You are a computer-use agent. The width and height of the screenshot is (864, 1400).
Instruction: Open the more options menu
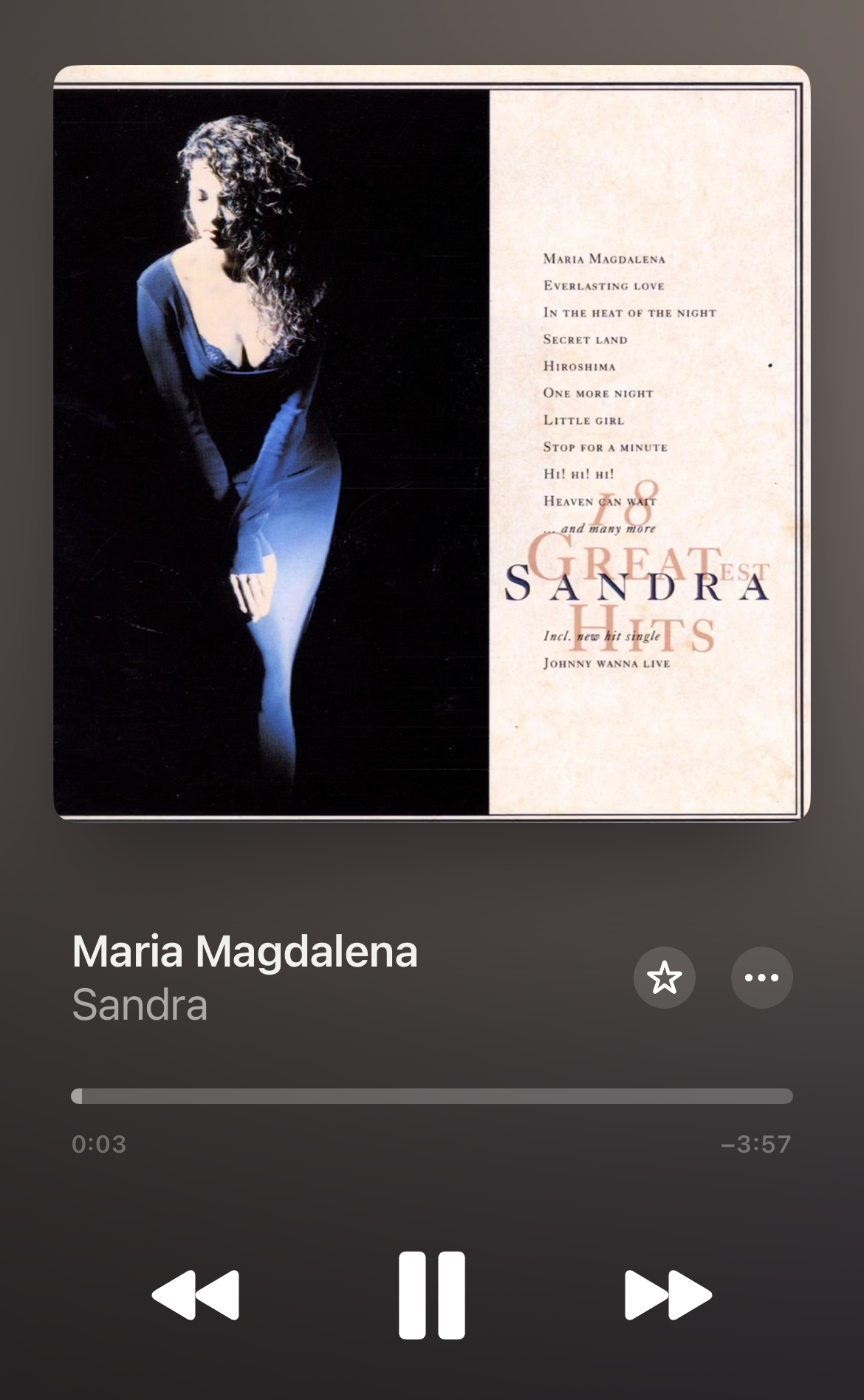pyautogui.click(x=761, y=978)
